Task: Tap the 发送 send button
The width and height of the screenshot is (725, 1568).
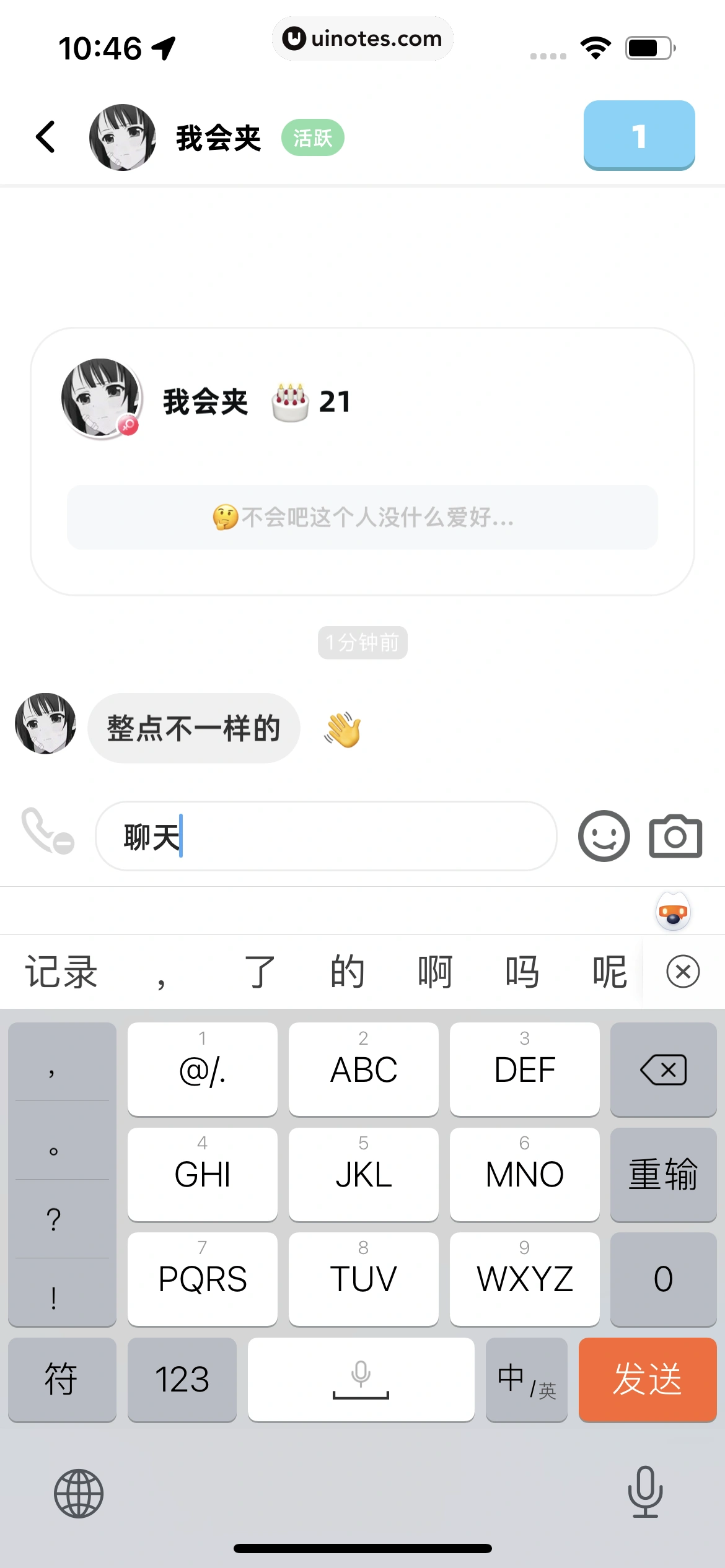Action: point(648,1380)
